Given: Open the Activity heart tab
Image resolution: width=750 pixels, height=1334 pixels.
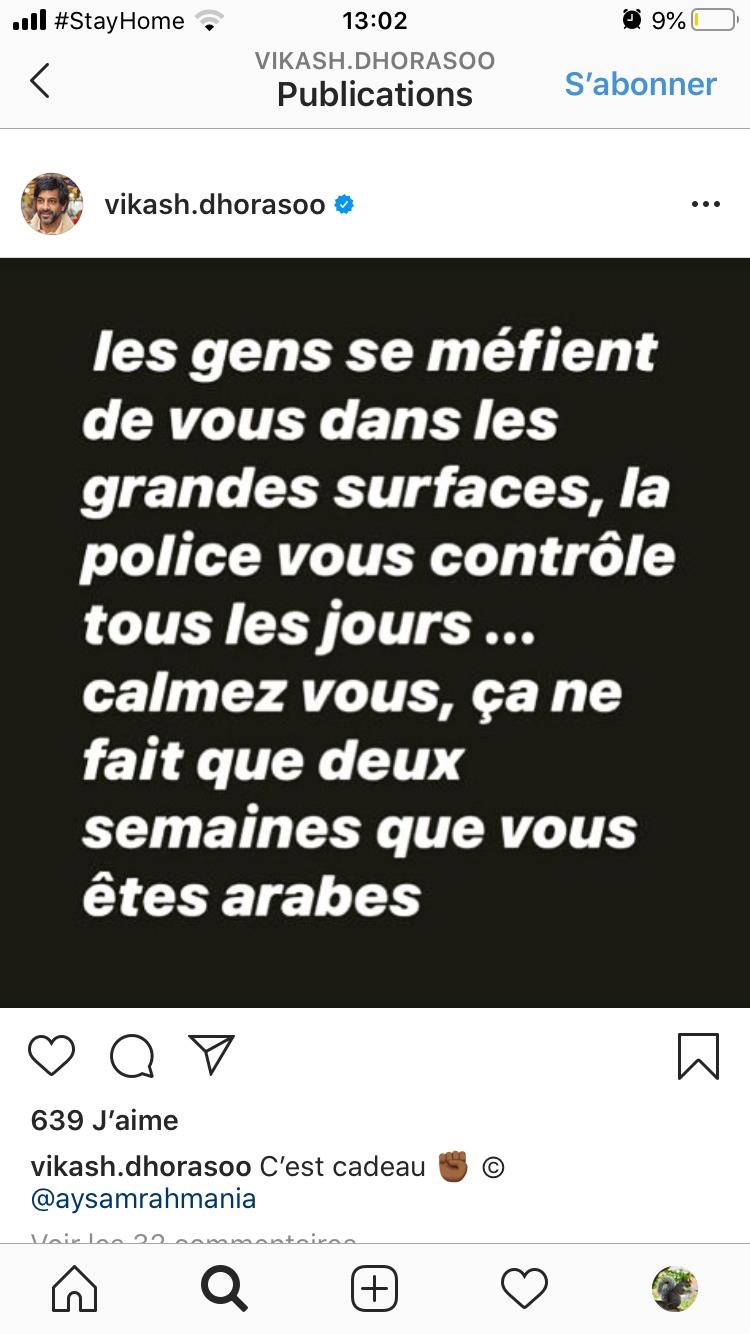Looking at the screenshot, I should pos(525,1289).
